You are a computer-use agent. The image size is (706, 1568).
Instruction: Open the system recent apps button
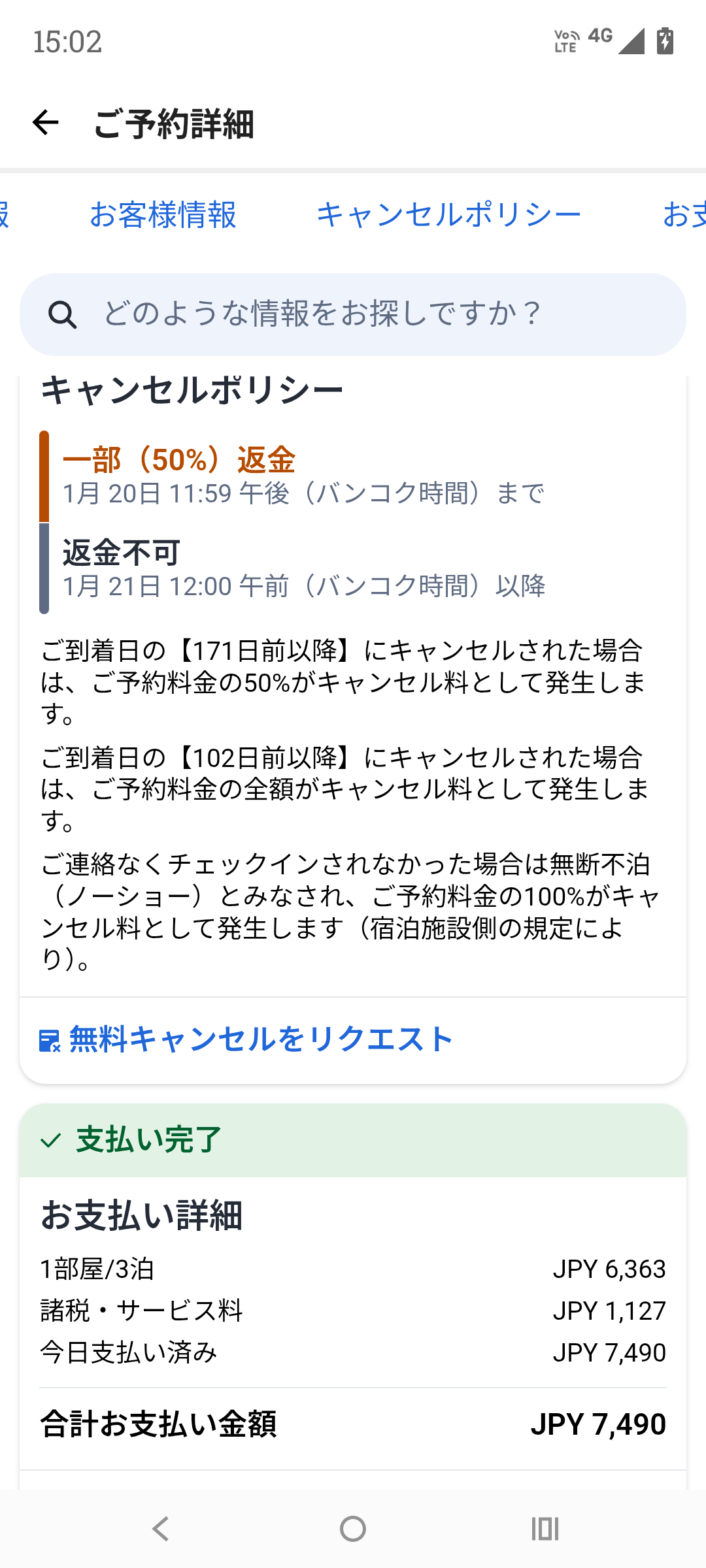click(545, 1529)
